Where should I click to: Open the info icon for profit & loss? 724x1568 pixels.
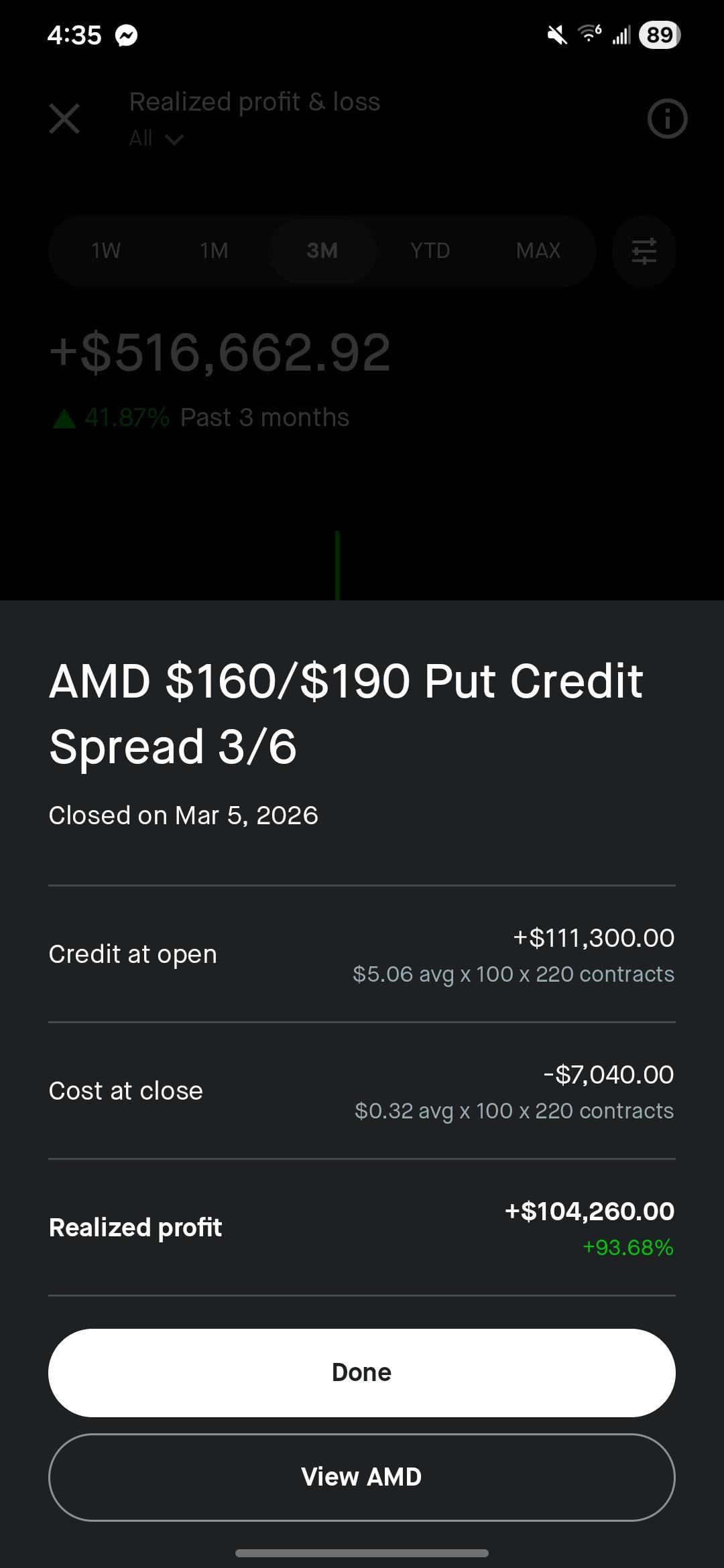coord(667,119)
